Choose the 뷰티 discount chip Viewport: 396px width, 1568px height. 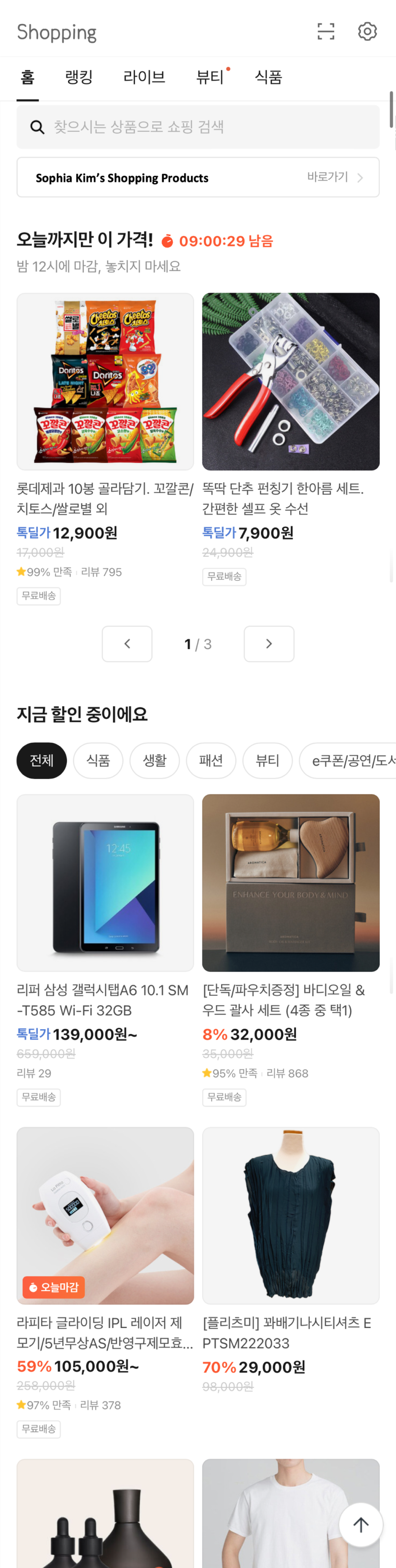coord(267,760)
